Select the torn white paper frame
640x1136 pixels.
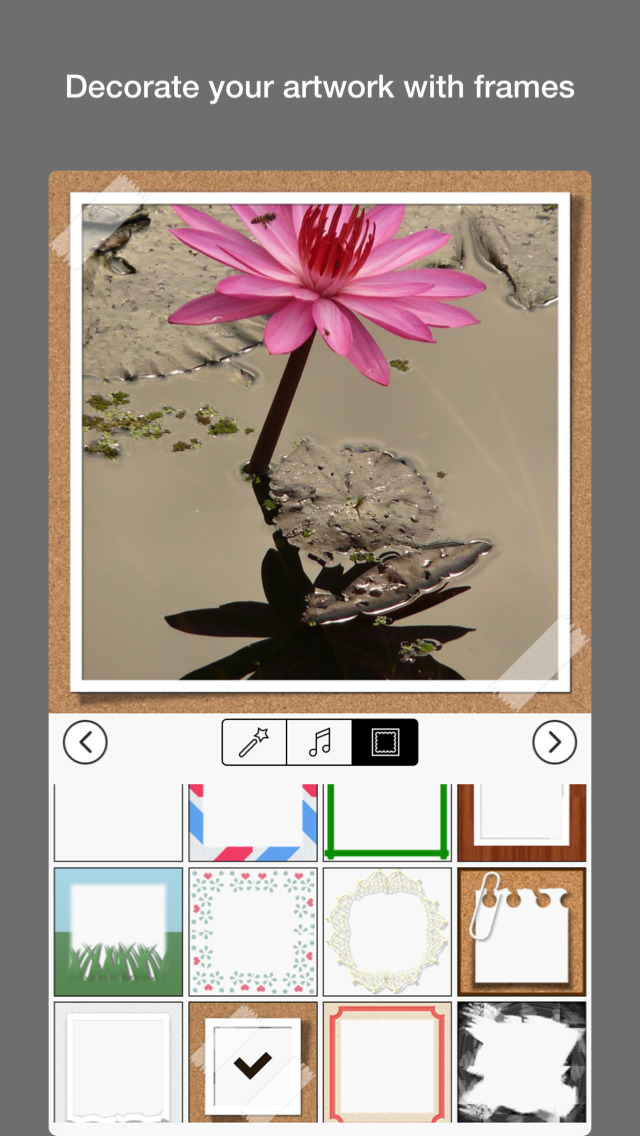click(x=118, y=1062)
